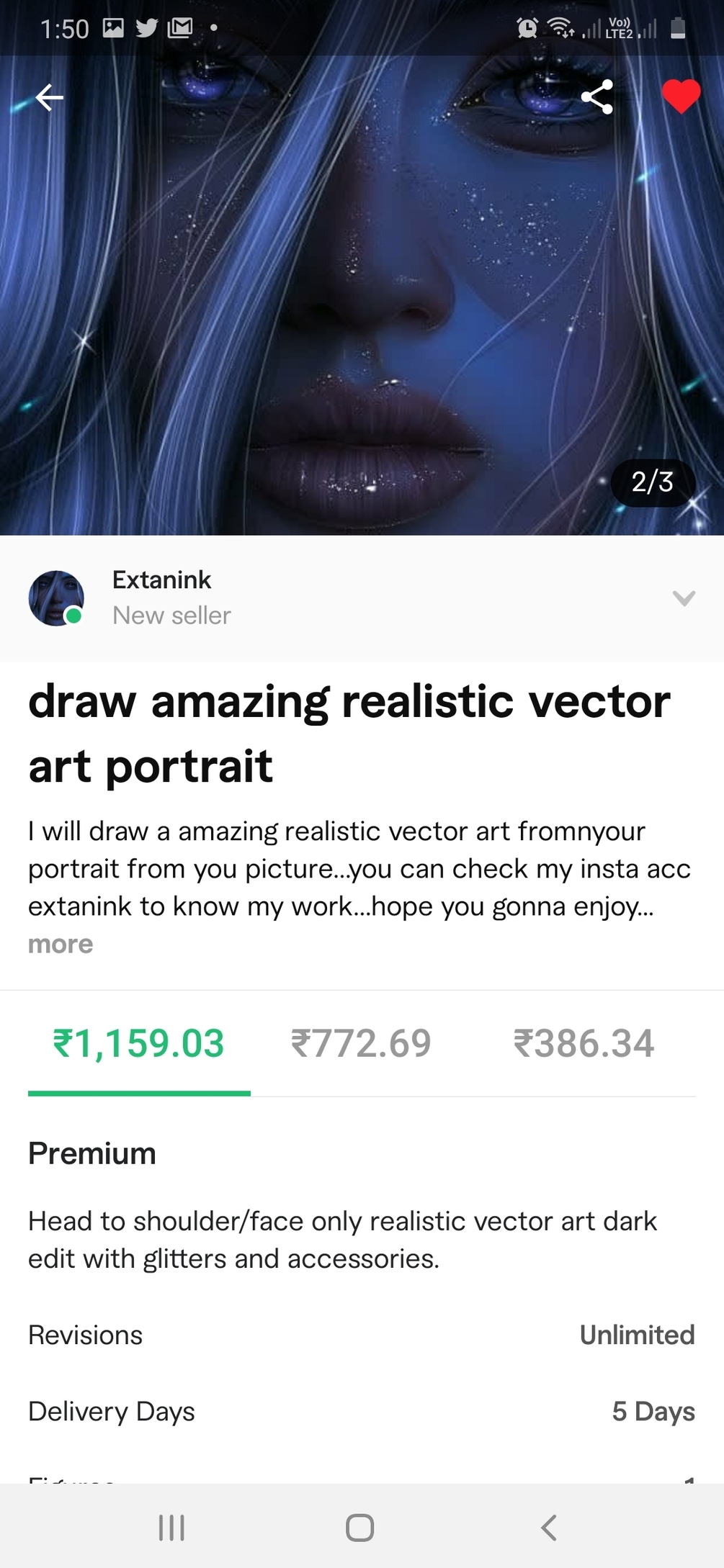Switch to the ₹386.34 package tab

584,1043
